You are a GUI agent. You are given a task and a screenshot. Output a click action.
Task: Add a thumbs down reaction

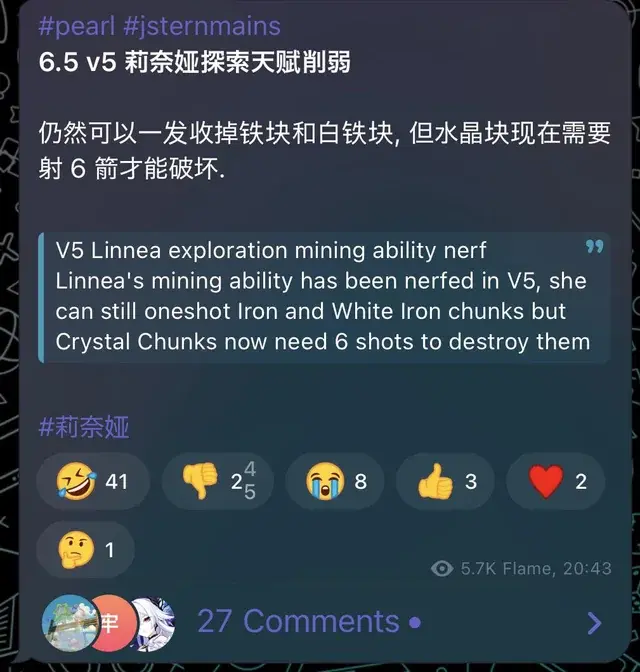pos(217,482)
